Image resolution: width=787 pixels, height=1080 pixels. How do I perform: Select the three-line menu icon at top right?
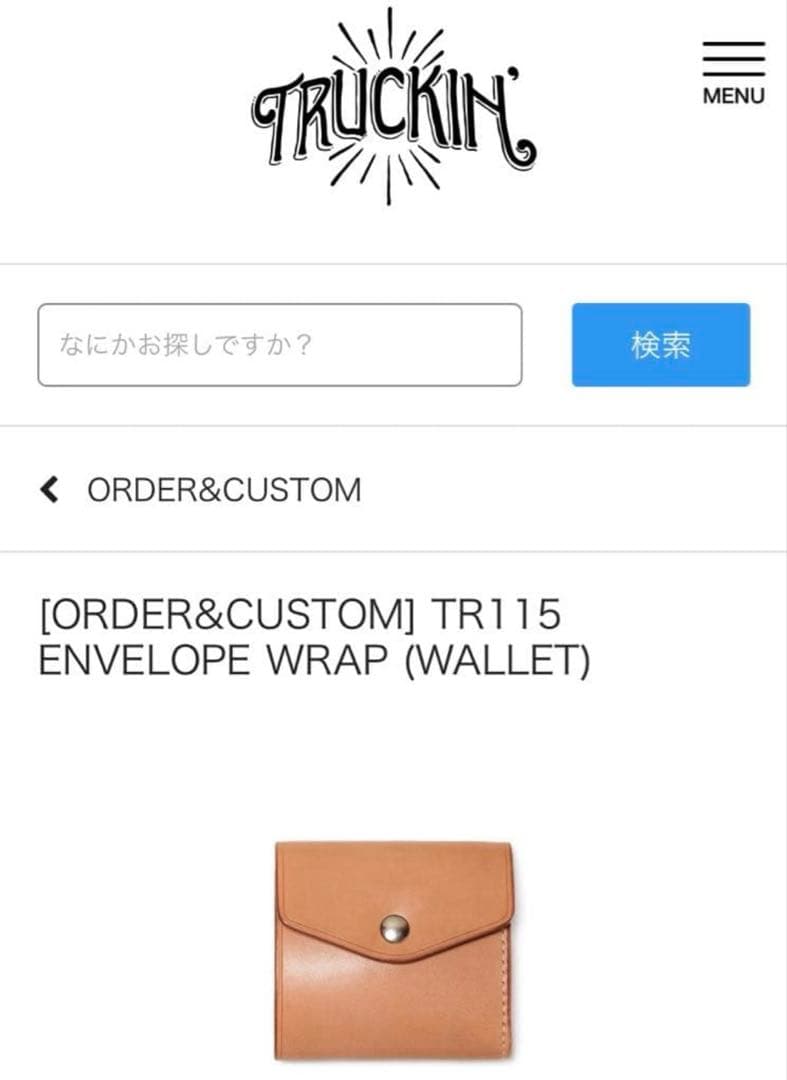[732, 60]
